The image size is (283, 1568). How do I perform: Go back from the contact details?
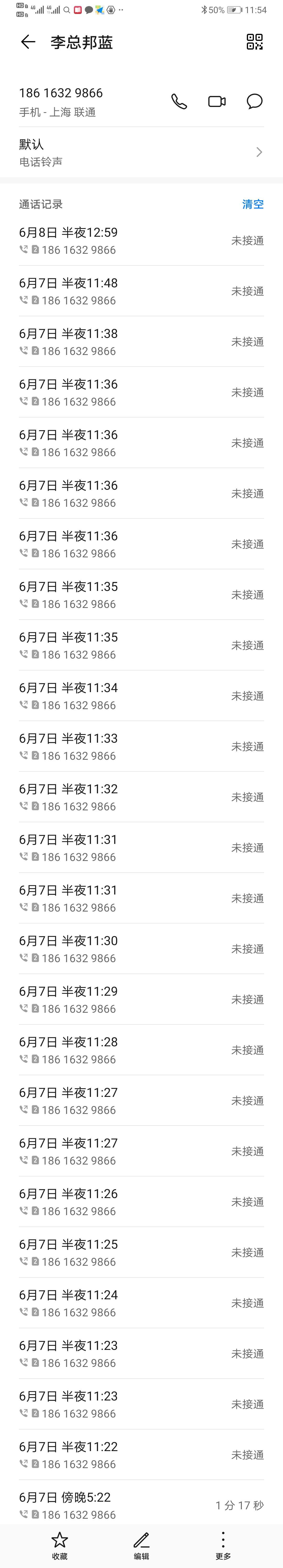click(x=28, y=42)
